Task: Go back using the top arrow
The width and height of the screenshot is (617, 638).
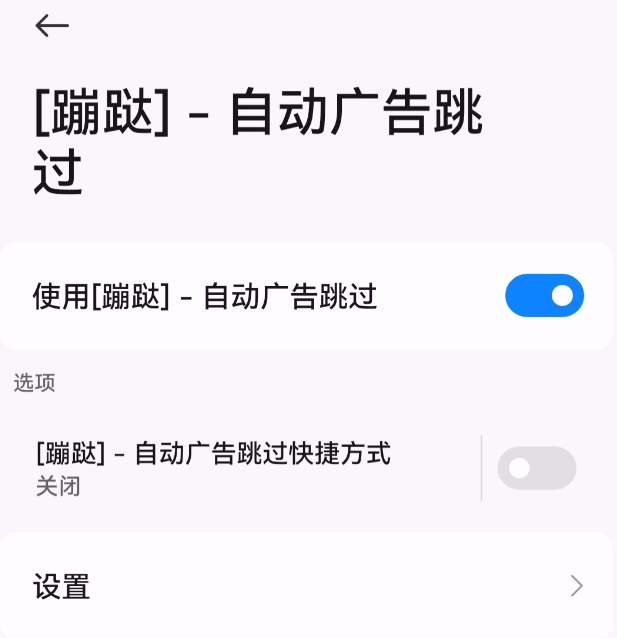Action: (52, 27)
